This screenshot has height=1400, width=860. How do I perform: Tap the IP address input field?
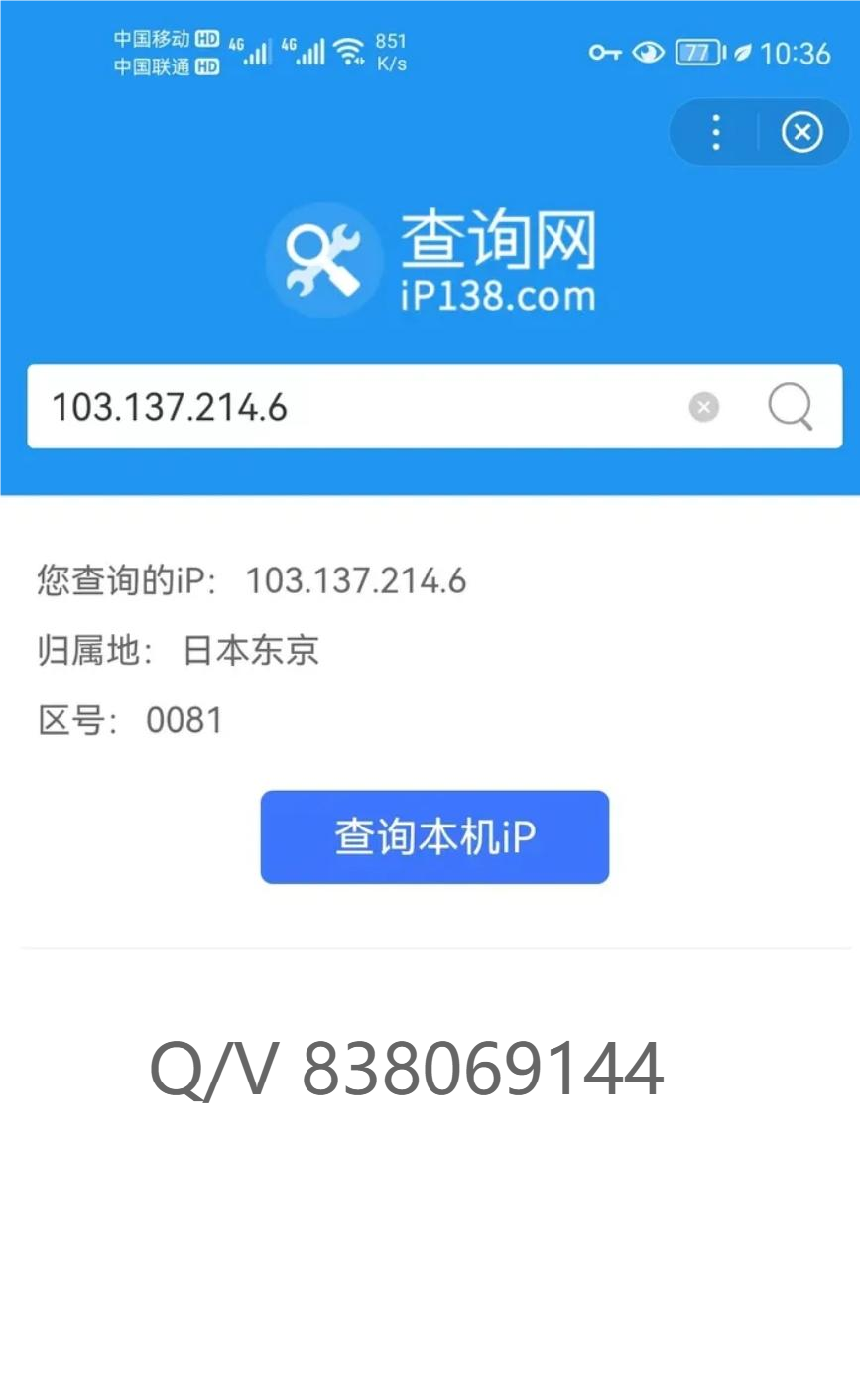[x=357, y=407]
